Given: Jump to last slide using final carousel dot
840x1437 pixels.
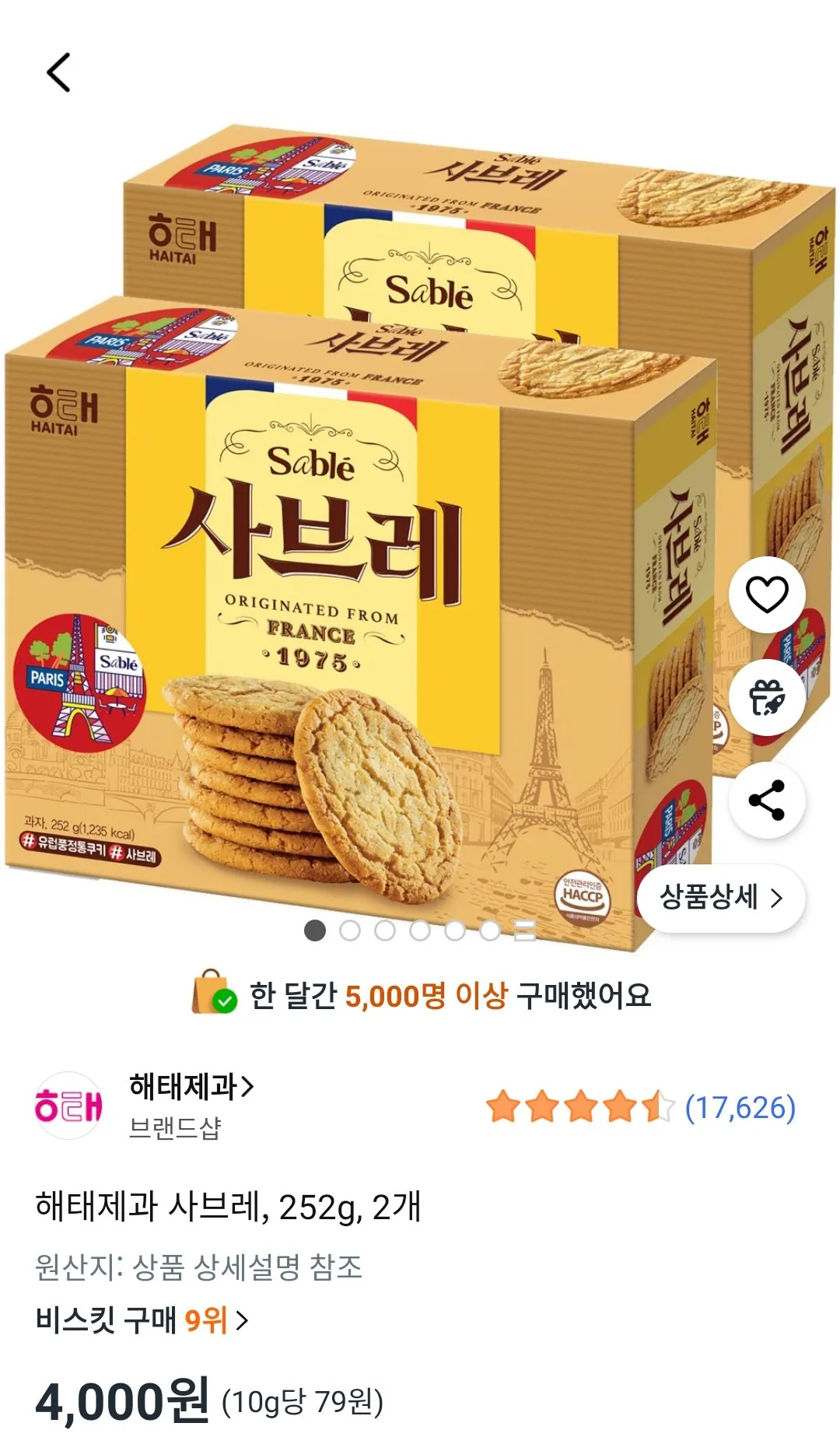Looking at the screenshot, I should [x=490, y=930].
